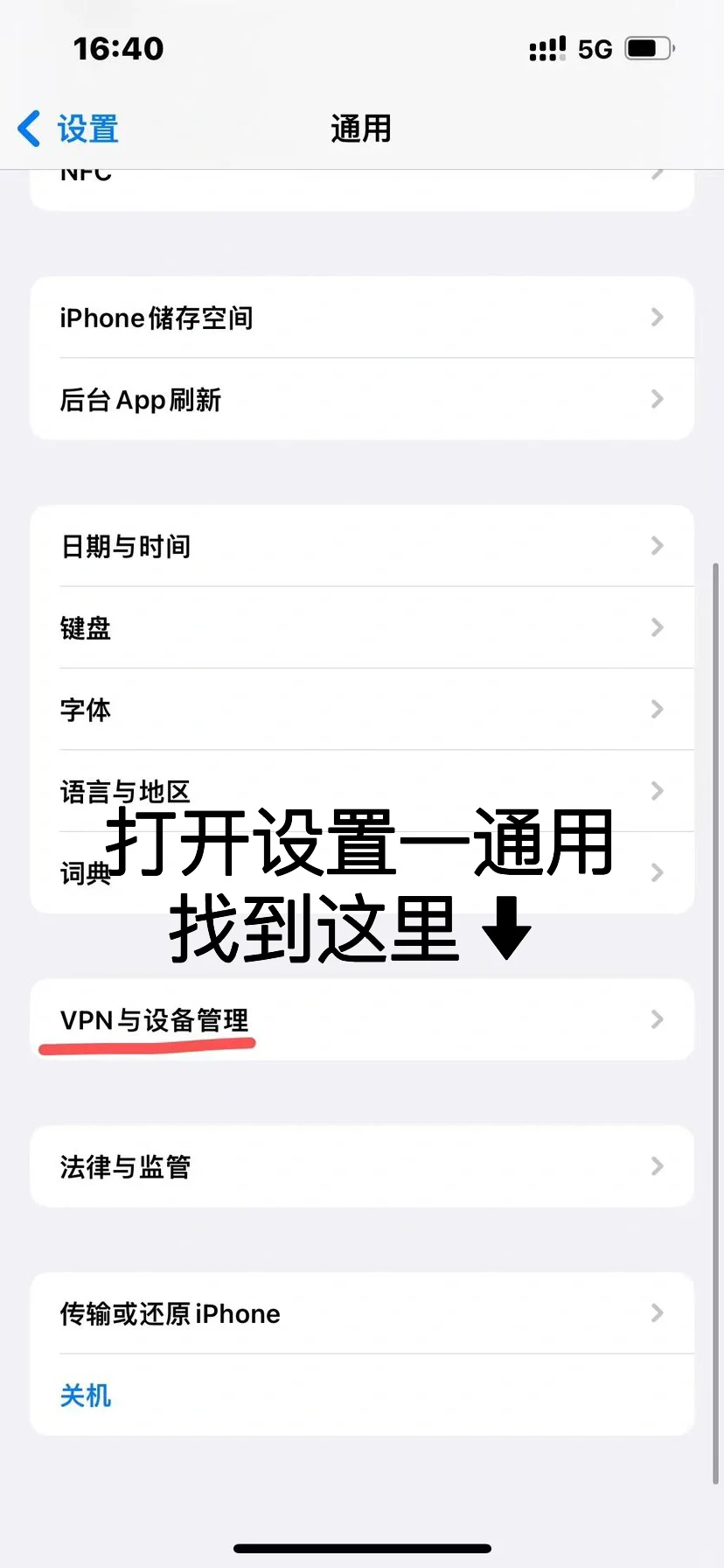Select the 通用 title header
Viewport: 724px width, 1568px height.
[361, 128]
